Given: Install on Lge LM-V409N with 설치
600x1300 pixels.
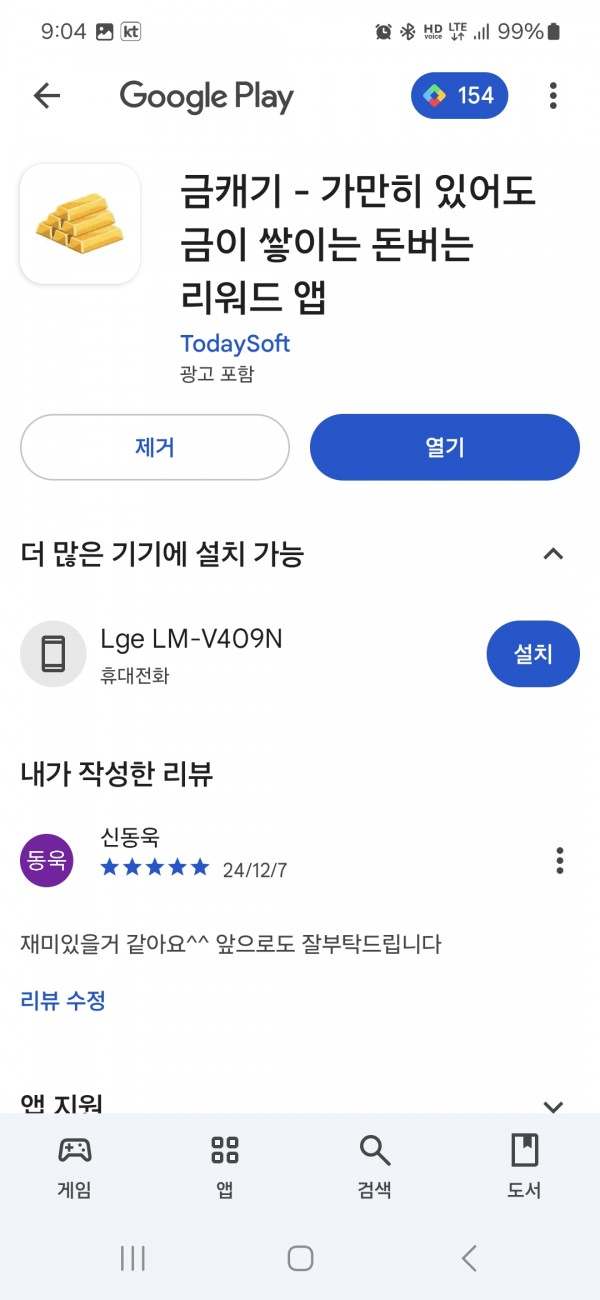Looking at the screenshot, I should click(x=533, y=654).
